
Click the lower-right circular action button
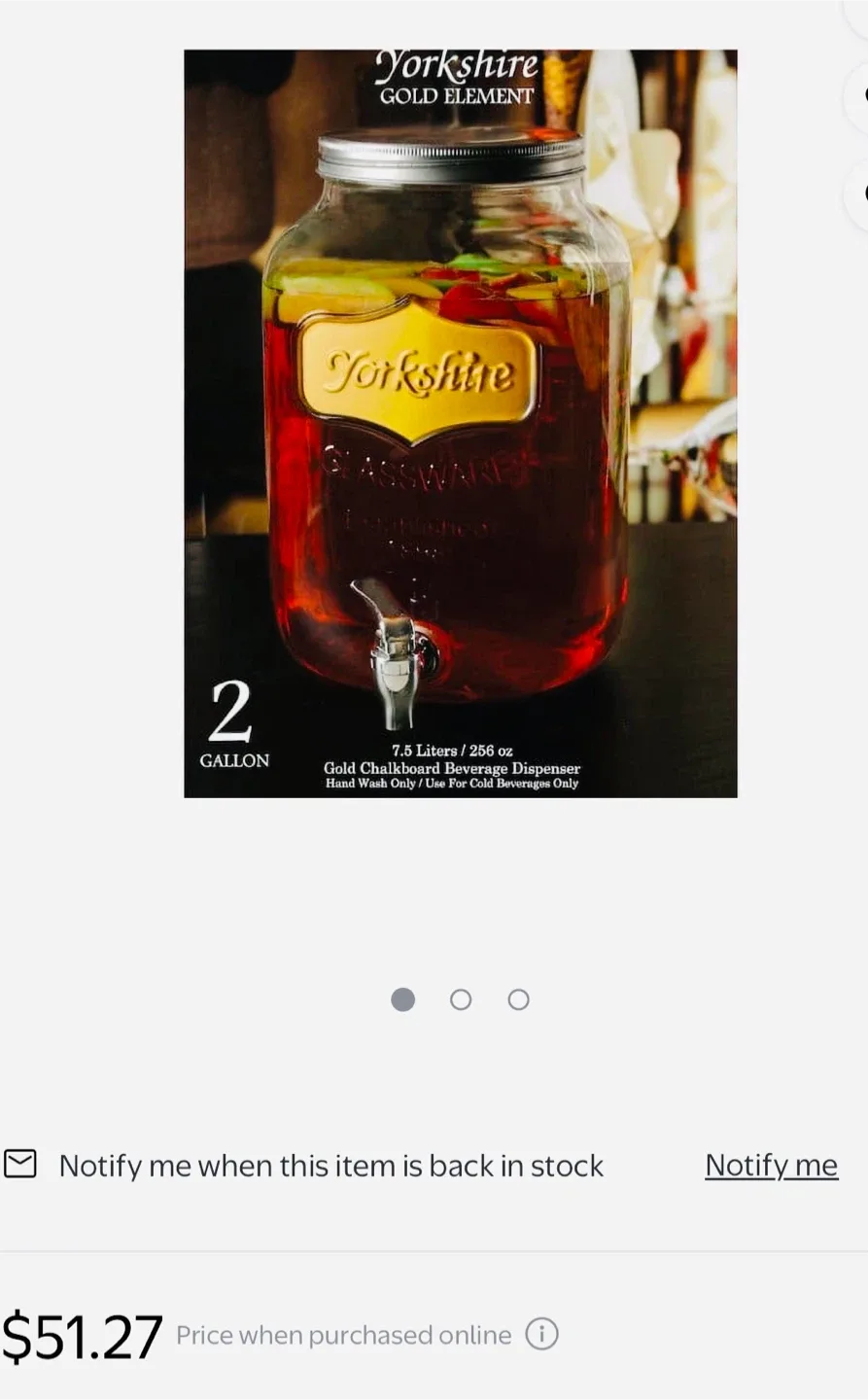pyautogui.click(x=863, y=192)
